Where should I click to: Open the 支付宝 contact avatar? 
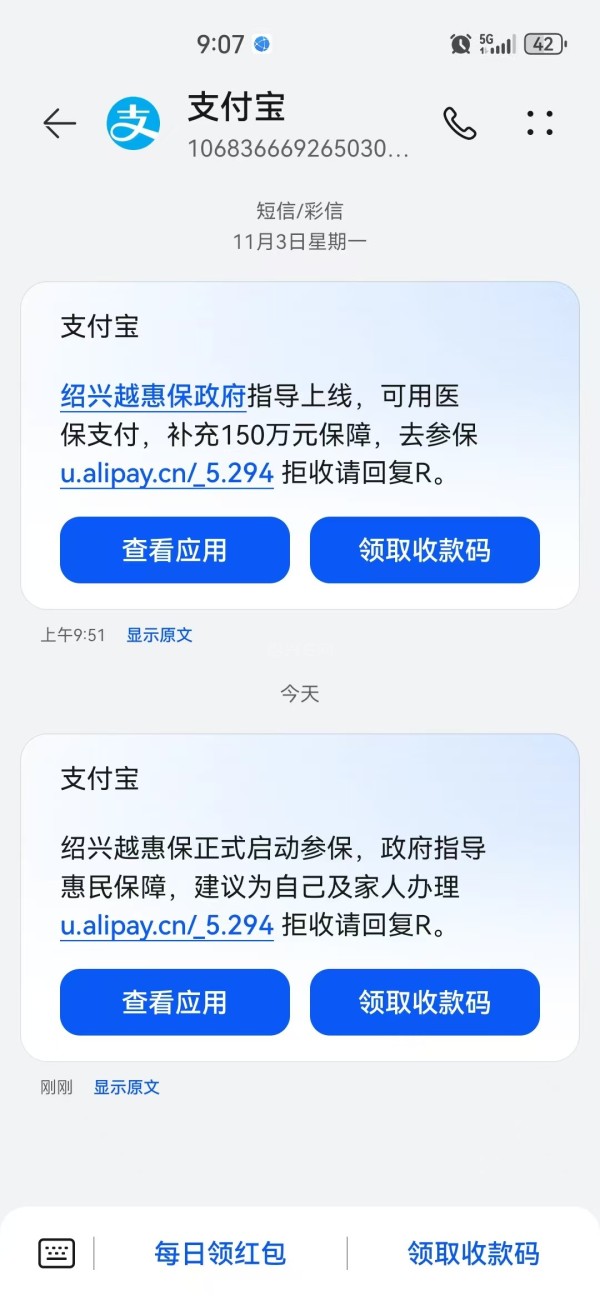tap(133, 123)
